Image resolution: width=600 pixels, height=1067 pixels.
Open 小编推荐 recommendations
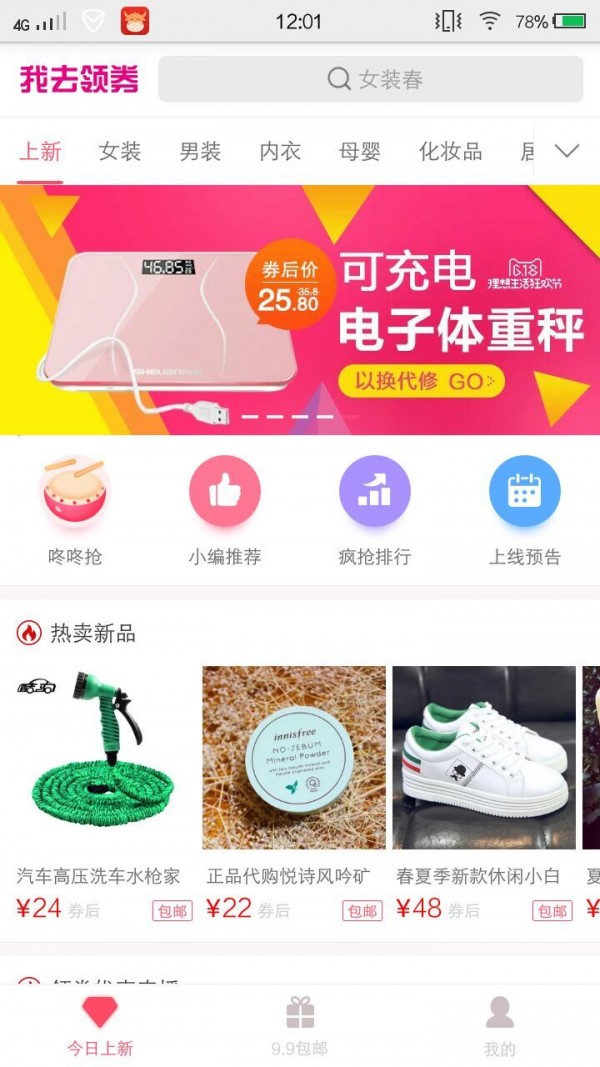(225, 510)
